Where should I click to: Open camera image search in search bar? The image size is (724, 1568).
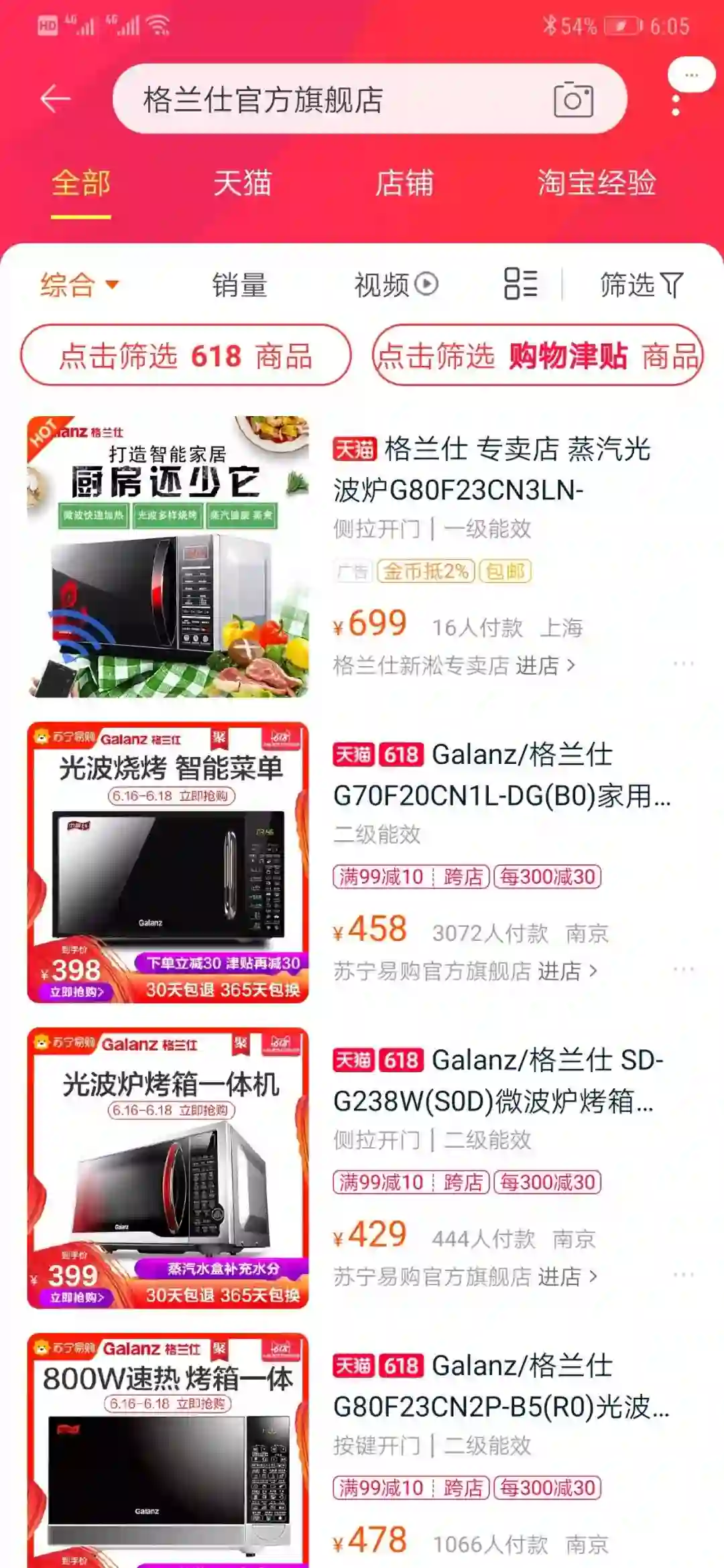coord(573,99)
